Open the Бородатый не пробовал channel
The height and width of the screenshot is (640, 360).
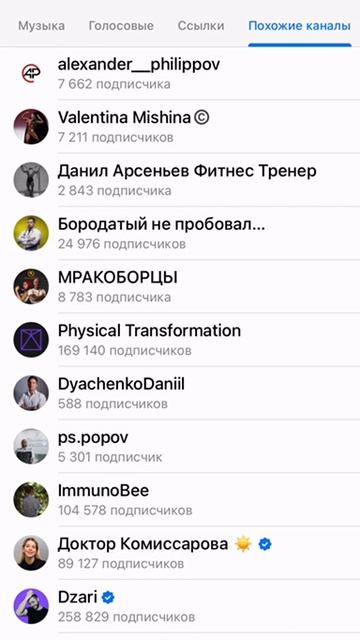click(180, 233)
